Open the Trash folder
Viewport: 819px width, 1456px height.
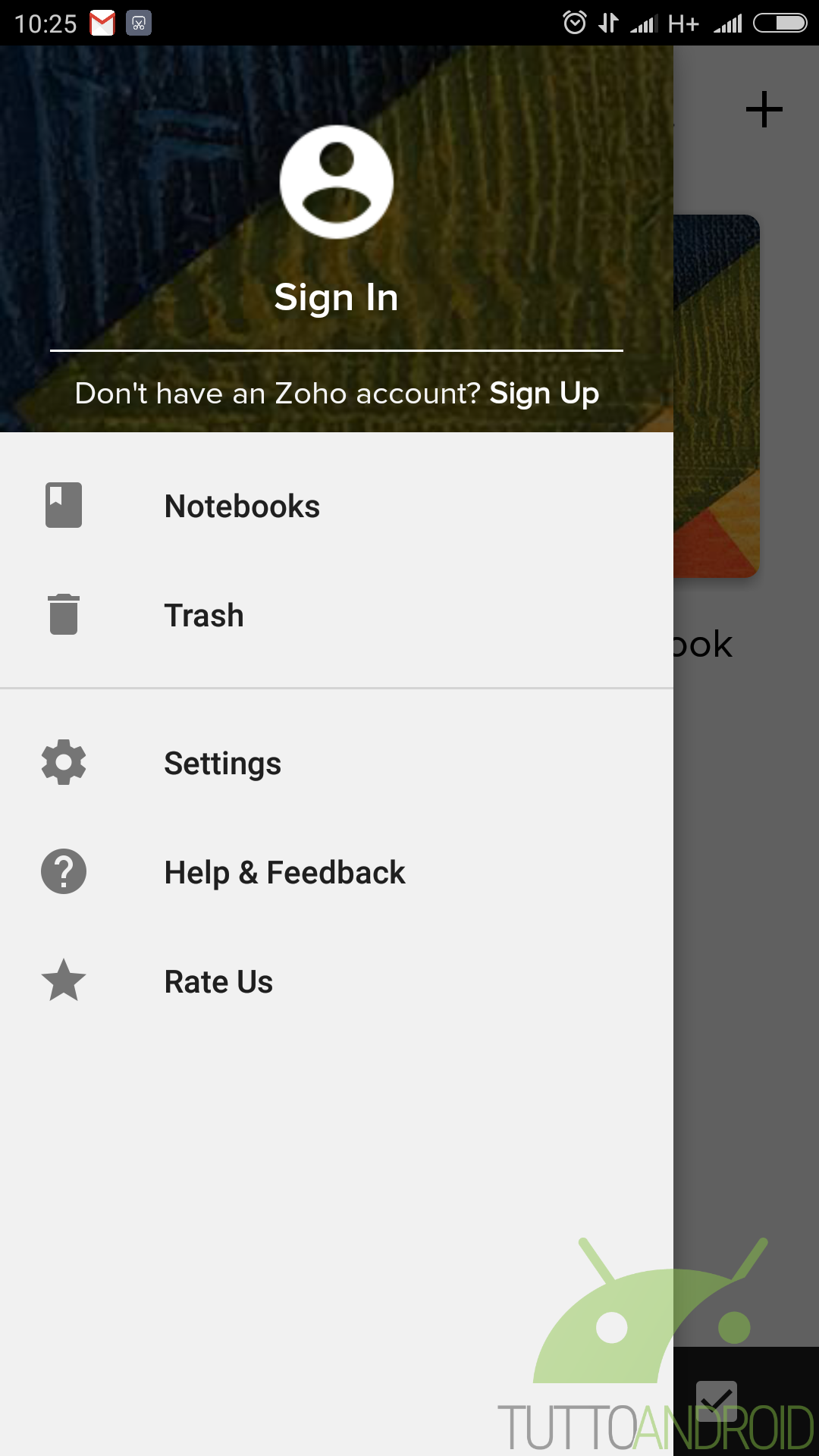click(337, 615)
